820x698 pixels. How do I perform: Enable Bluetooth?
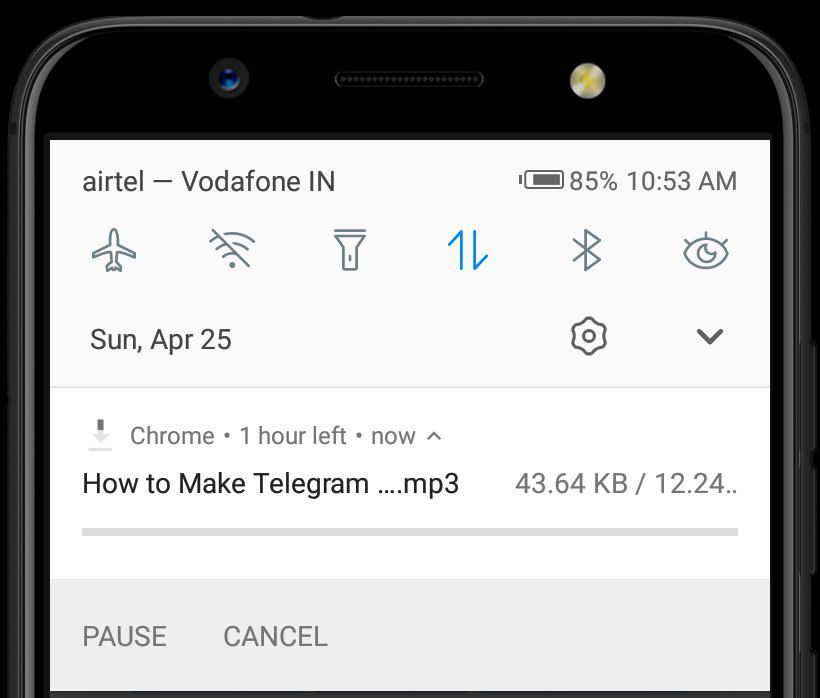pyautogui.click(x=587, y=250)
